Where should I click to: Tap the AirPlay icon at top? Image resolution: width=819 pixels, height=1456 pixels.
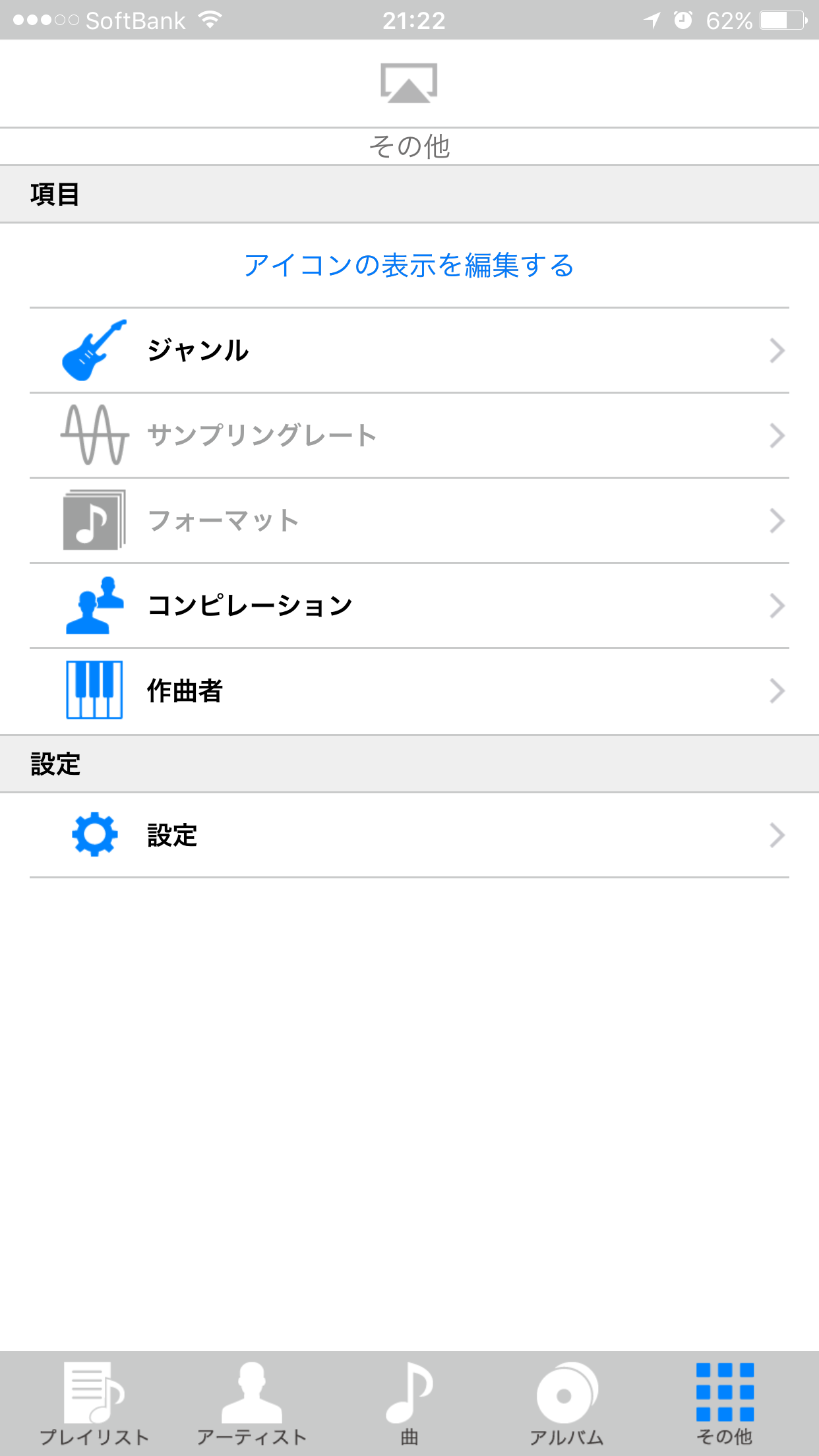(x=409, y=83)
